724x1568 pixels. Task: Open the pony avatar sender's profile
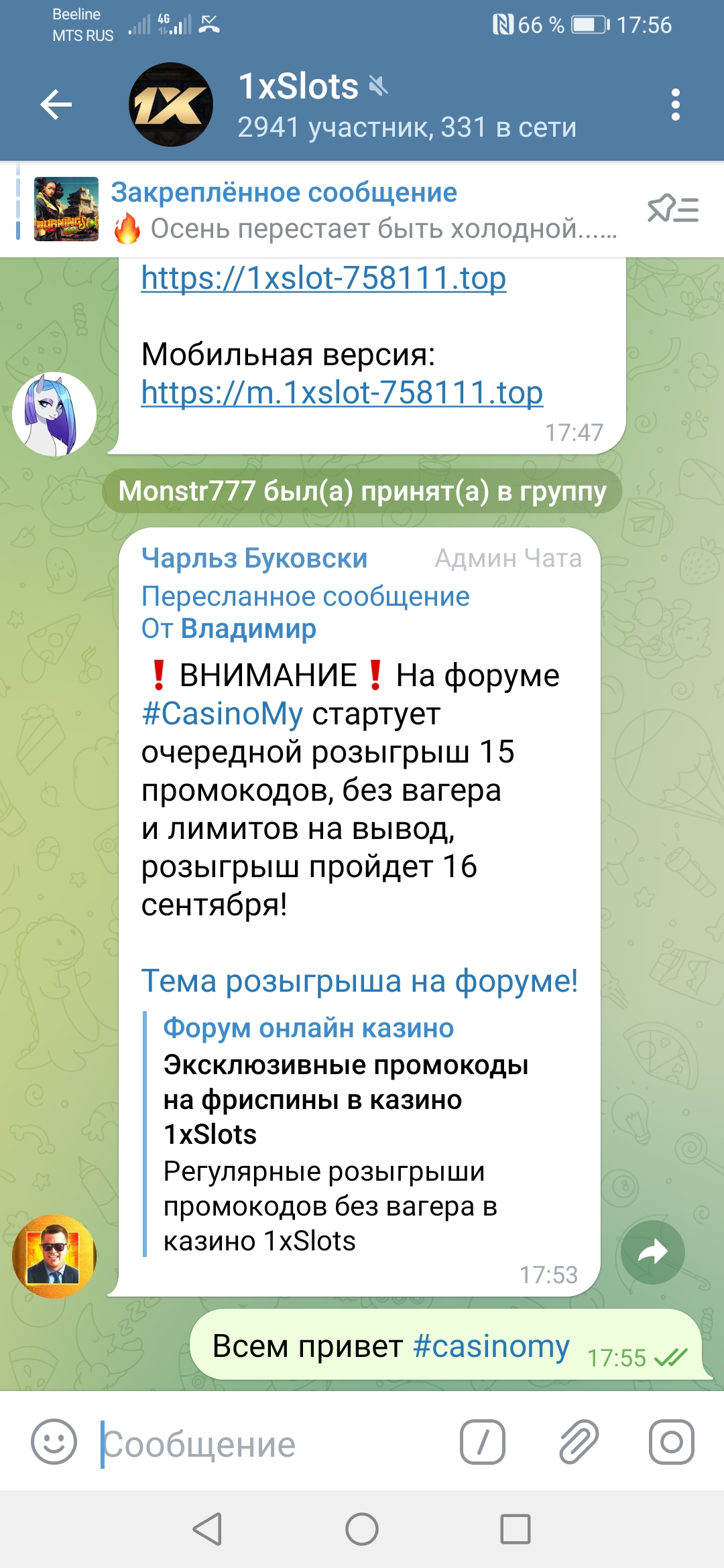tap(54, 414)
